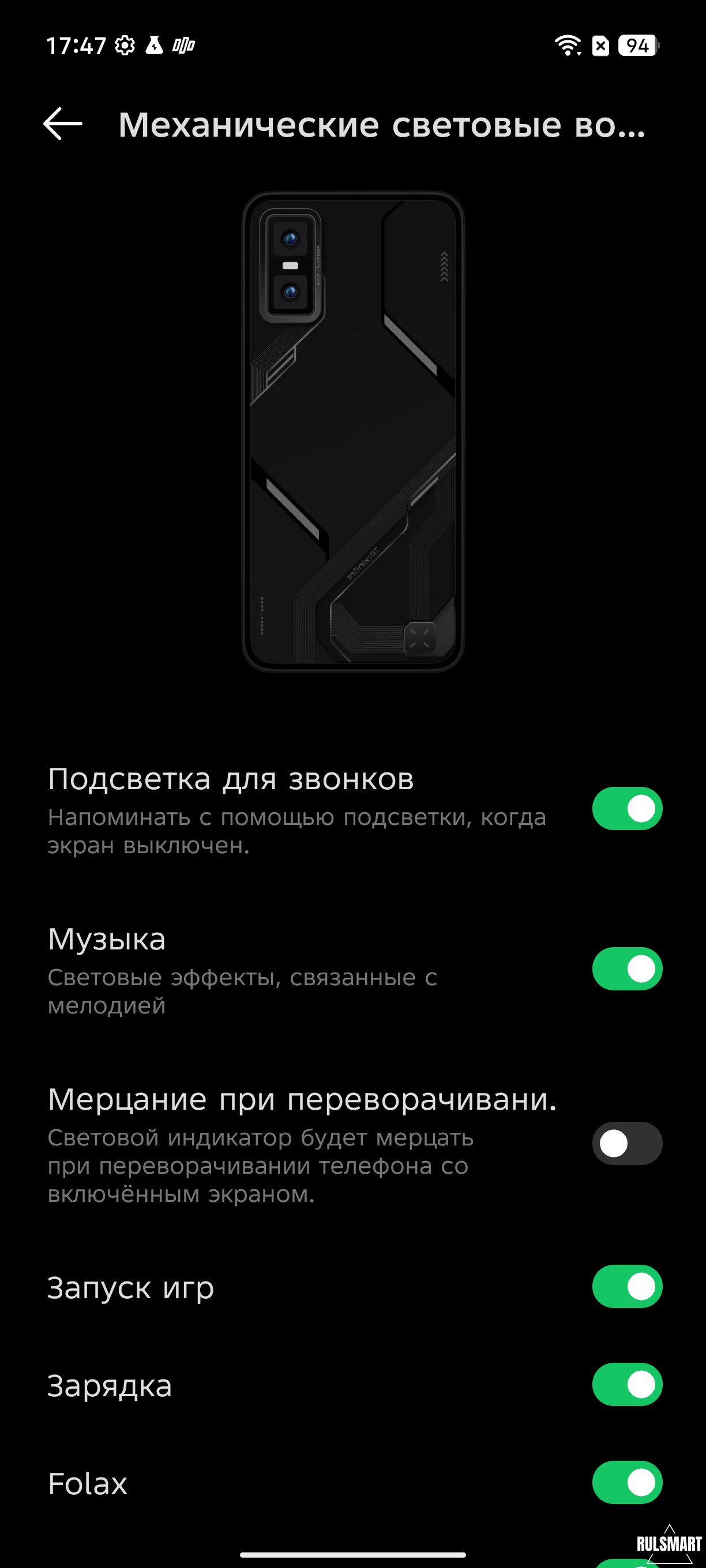Screen dimensions: 706x1568
Task: Enable Мерцание при переворачивании switch
Action: (x=627, y=1143)
